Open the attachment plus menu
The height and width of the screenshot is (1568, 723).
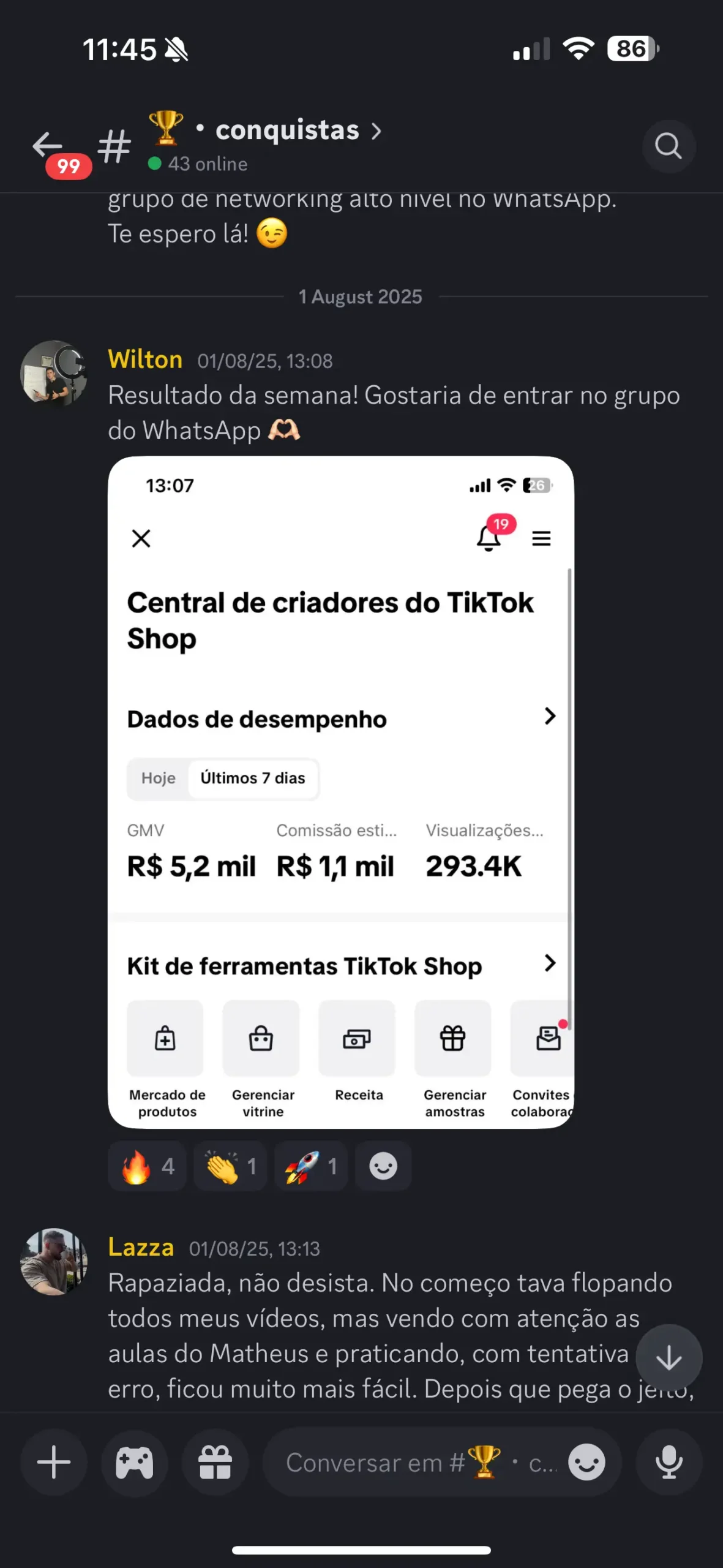[54, 1463]
